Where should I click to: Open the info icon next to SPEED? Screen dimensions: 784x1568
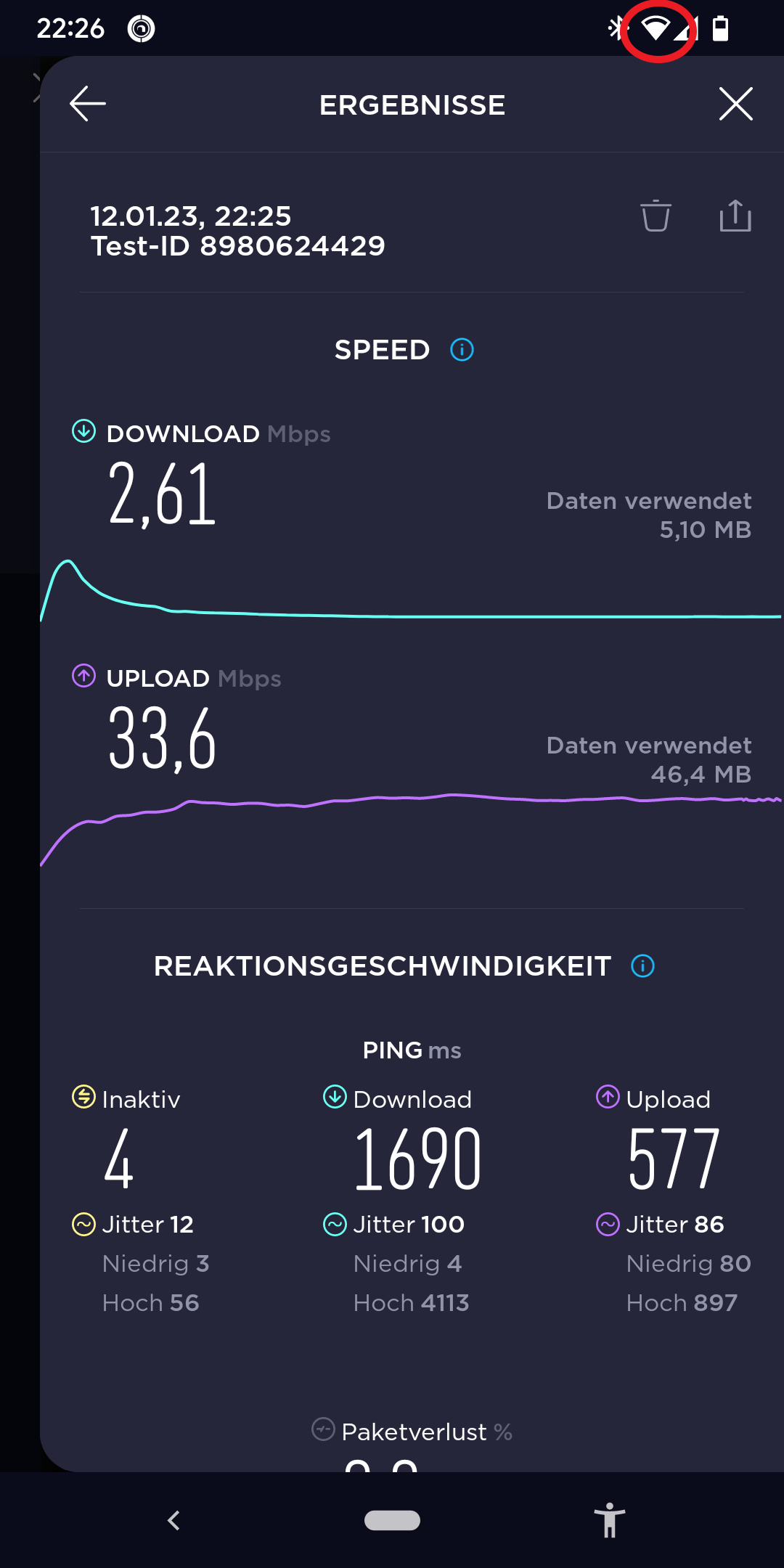[x=462, y=350]
